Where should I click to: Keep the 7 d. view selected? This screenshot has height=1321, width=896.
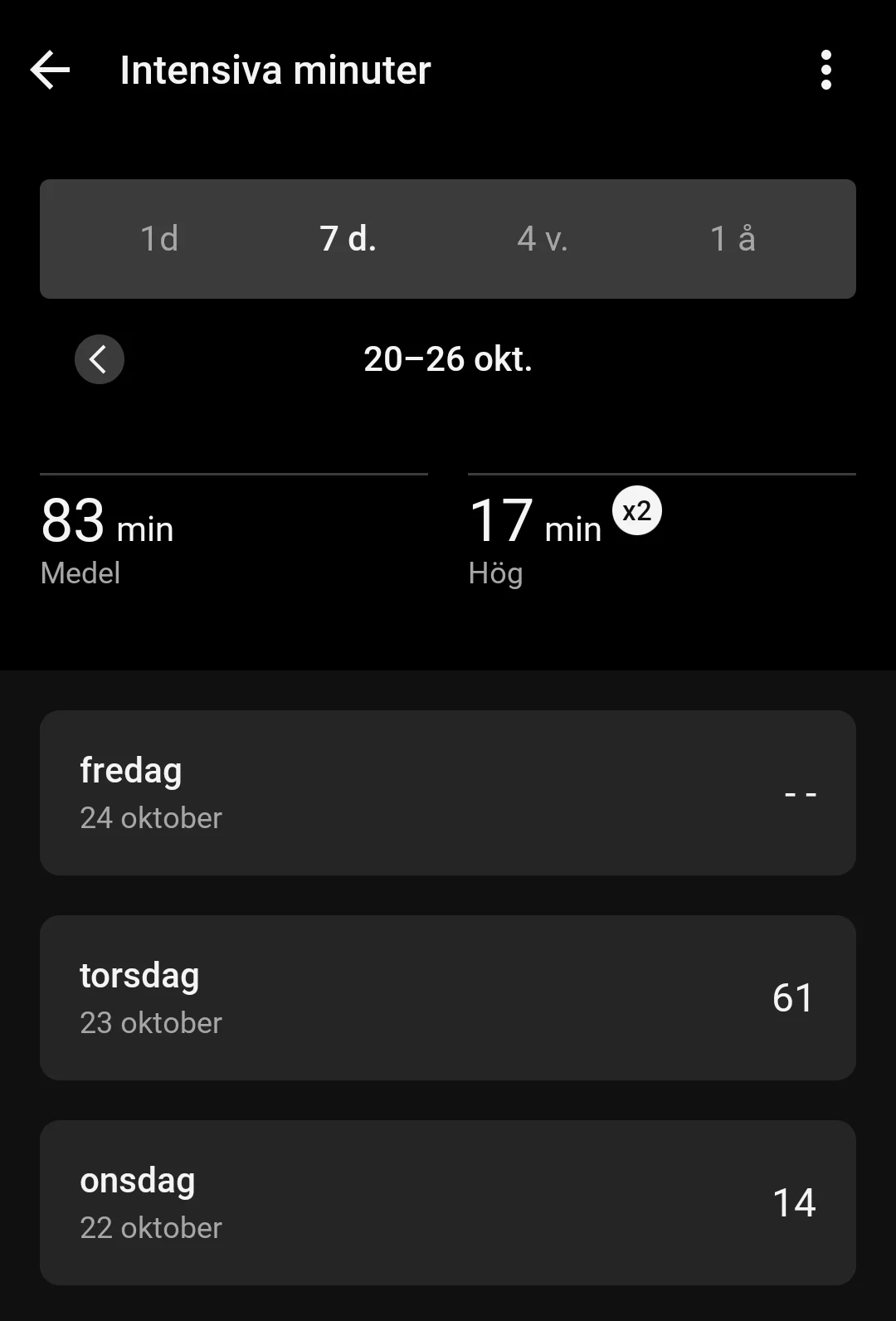348,239
